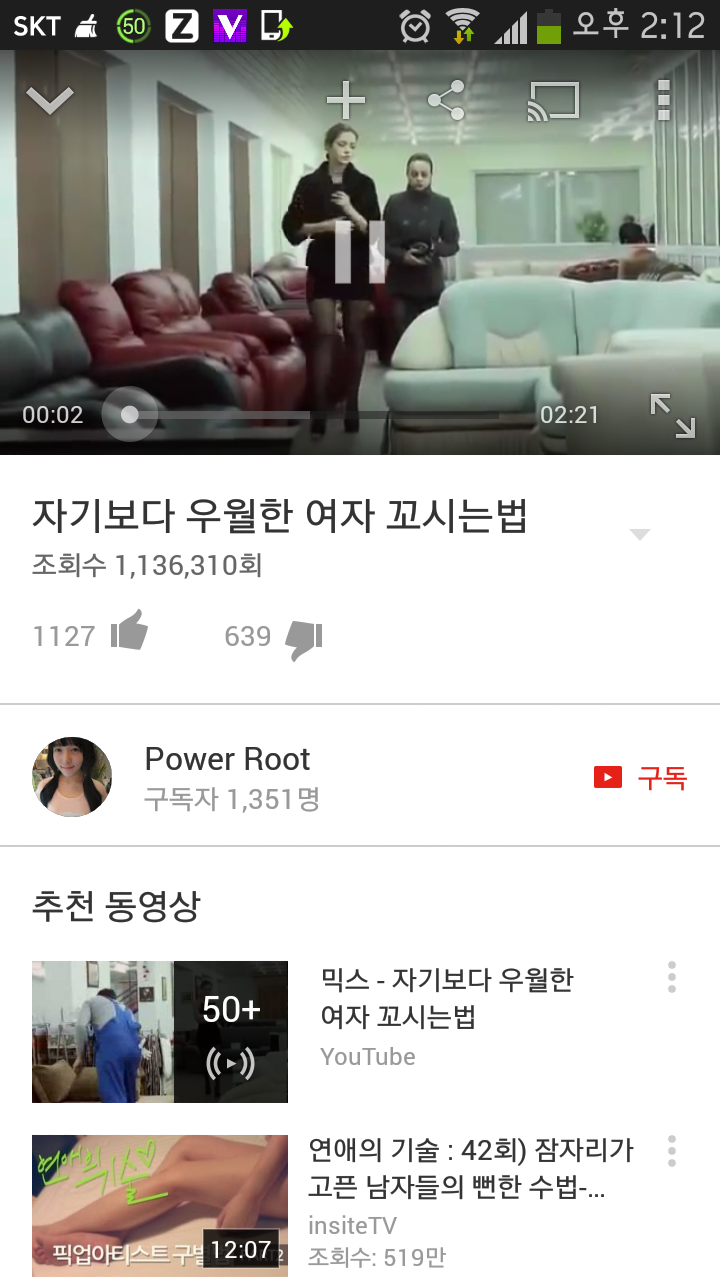The height and width of the screenshot is (1280, 720).
Task: Expand the video description arrow
Action: 640,535
